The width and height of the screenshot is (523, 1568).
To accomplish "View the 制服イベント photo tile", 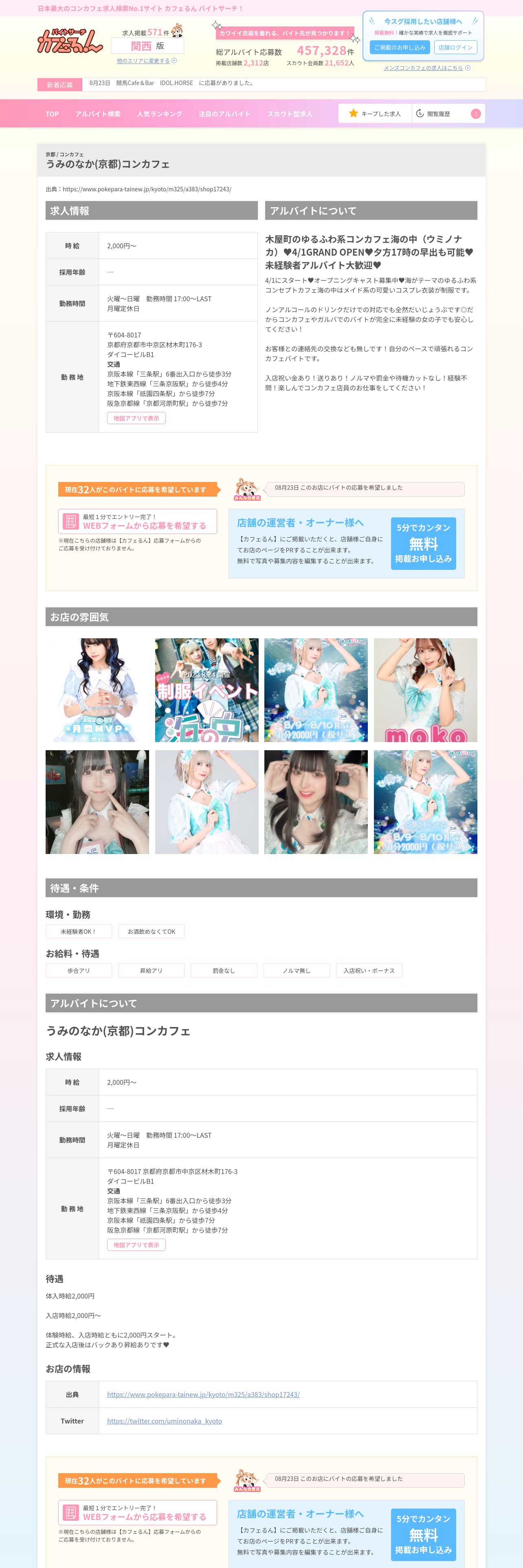I will pyautogui.click(x=207, y=690).
